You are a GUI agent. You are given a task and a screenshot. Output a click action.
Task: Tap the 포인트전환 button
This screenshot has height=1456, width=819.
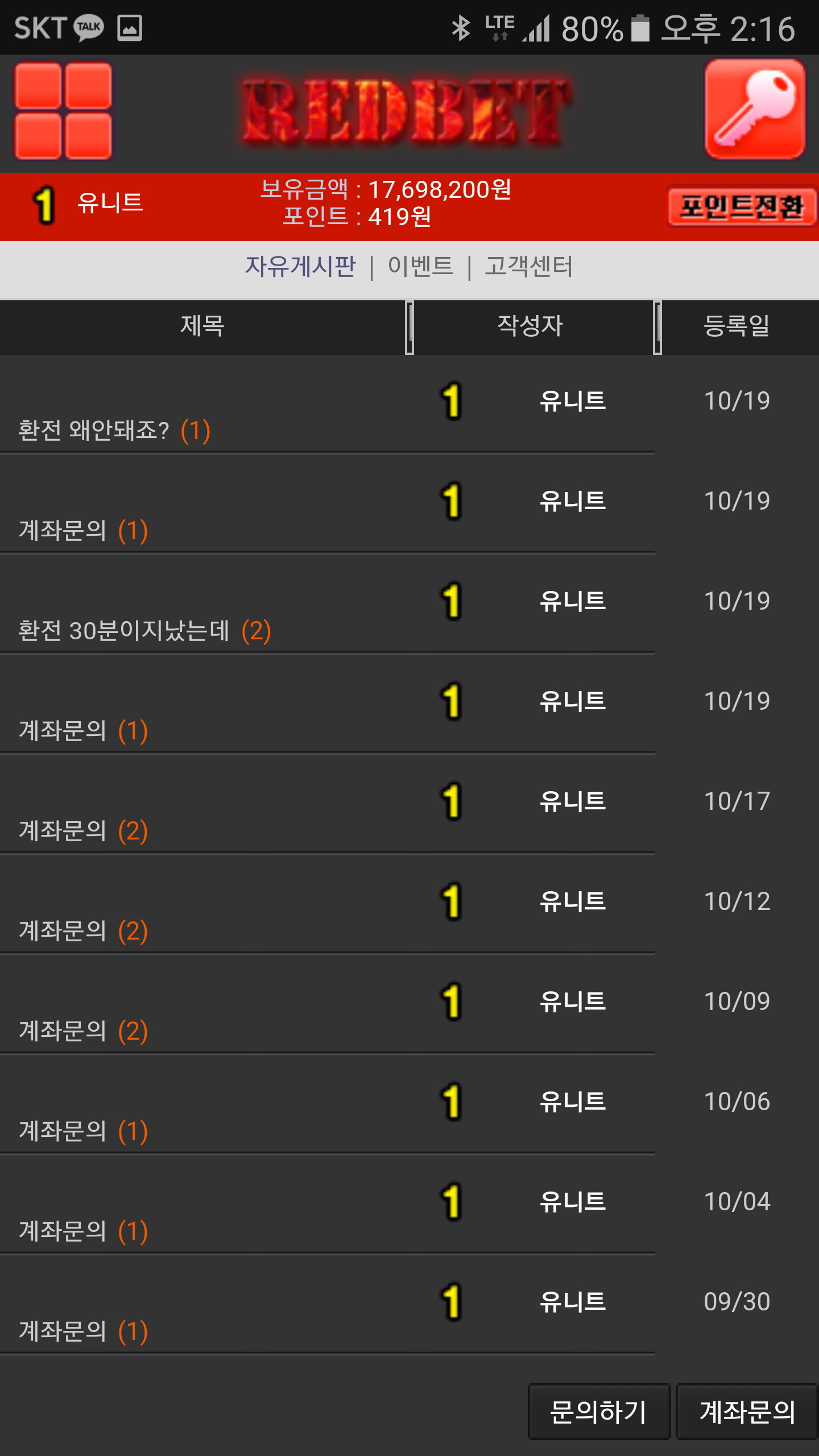click(742, 207)
